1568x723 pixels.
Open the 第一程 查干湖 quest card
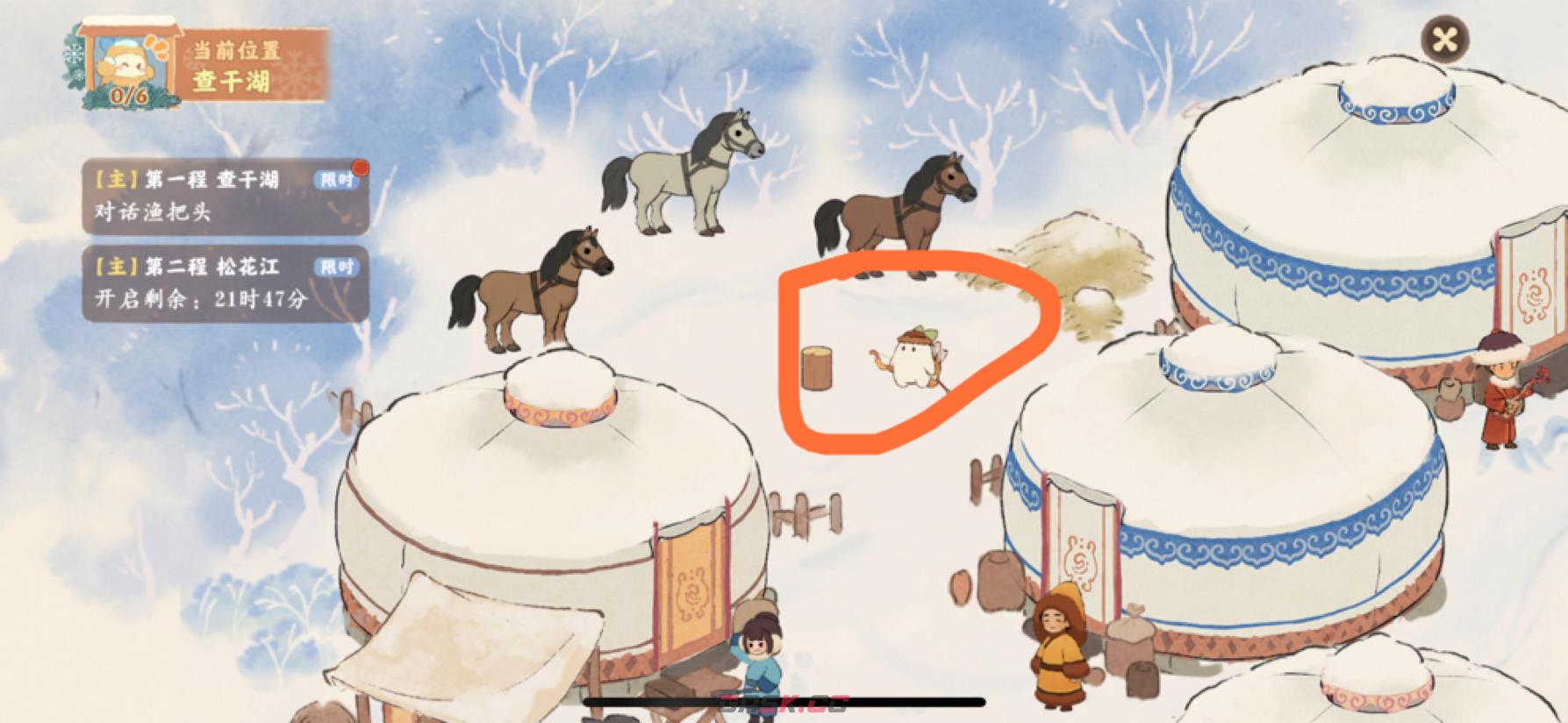coord(226,195)
